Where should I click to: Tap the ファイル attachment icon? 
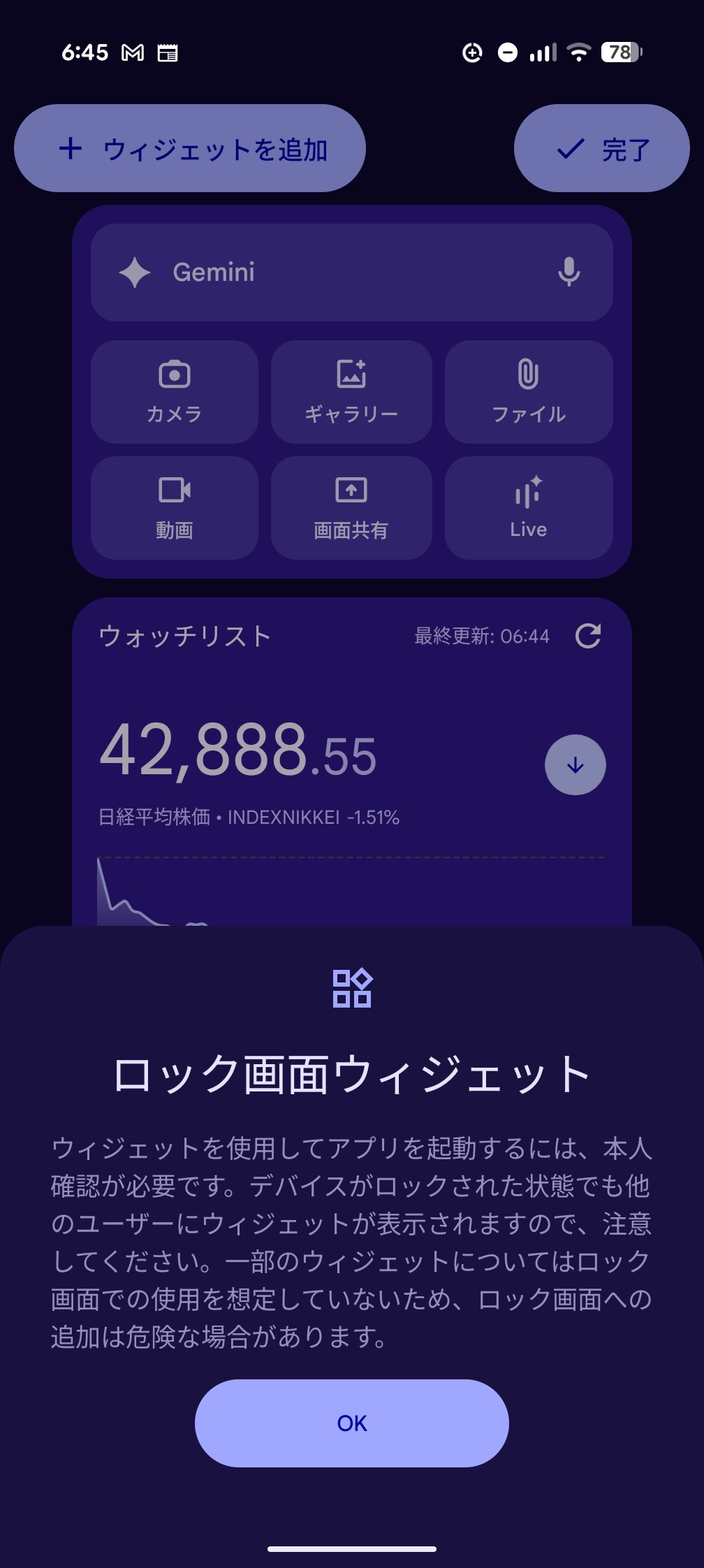click(x=528, y=374)
